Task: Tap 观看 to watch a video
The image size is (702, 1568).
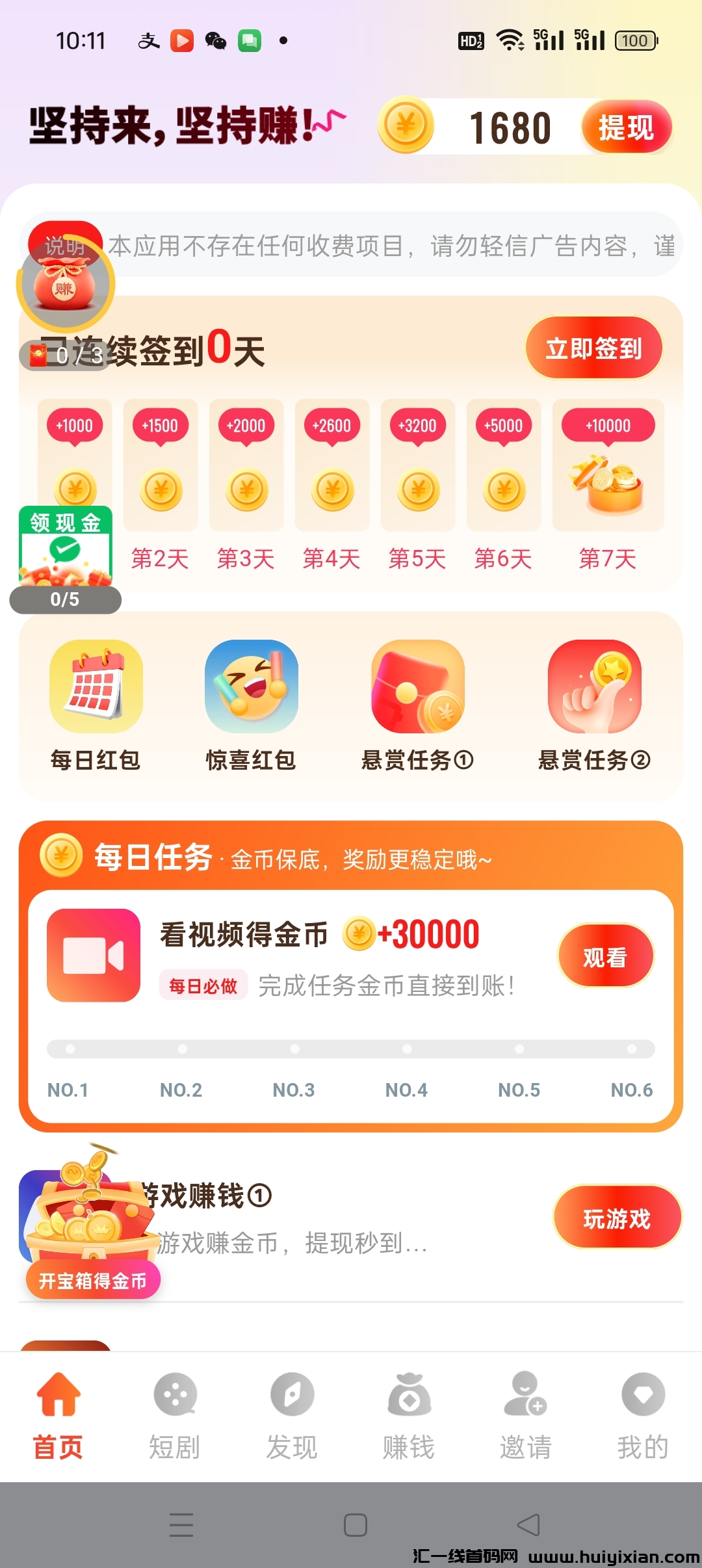Action: [606, 956]
